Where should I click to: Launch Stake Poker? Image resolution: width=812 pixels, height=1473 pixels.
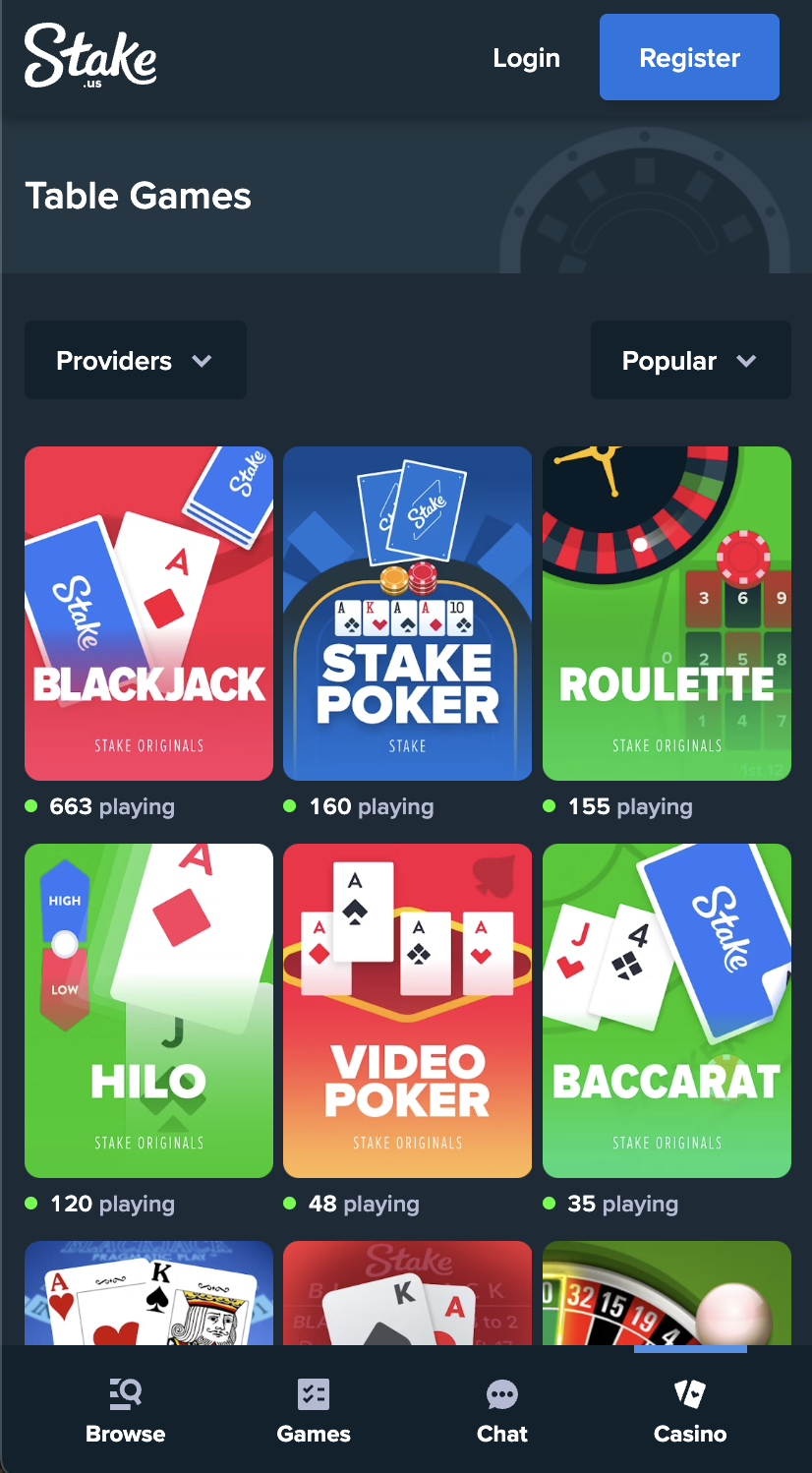point(407,612)
